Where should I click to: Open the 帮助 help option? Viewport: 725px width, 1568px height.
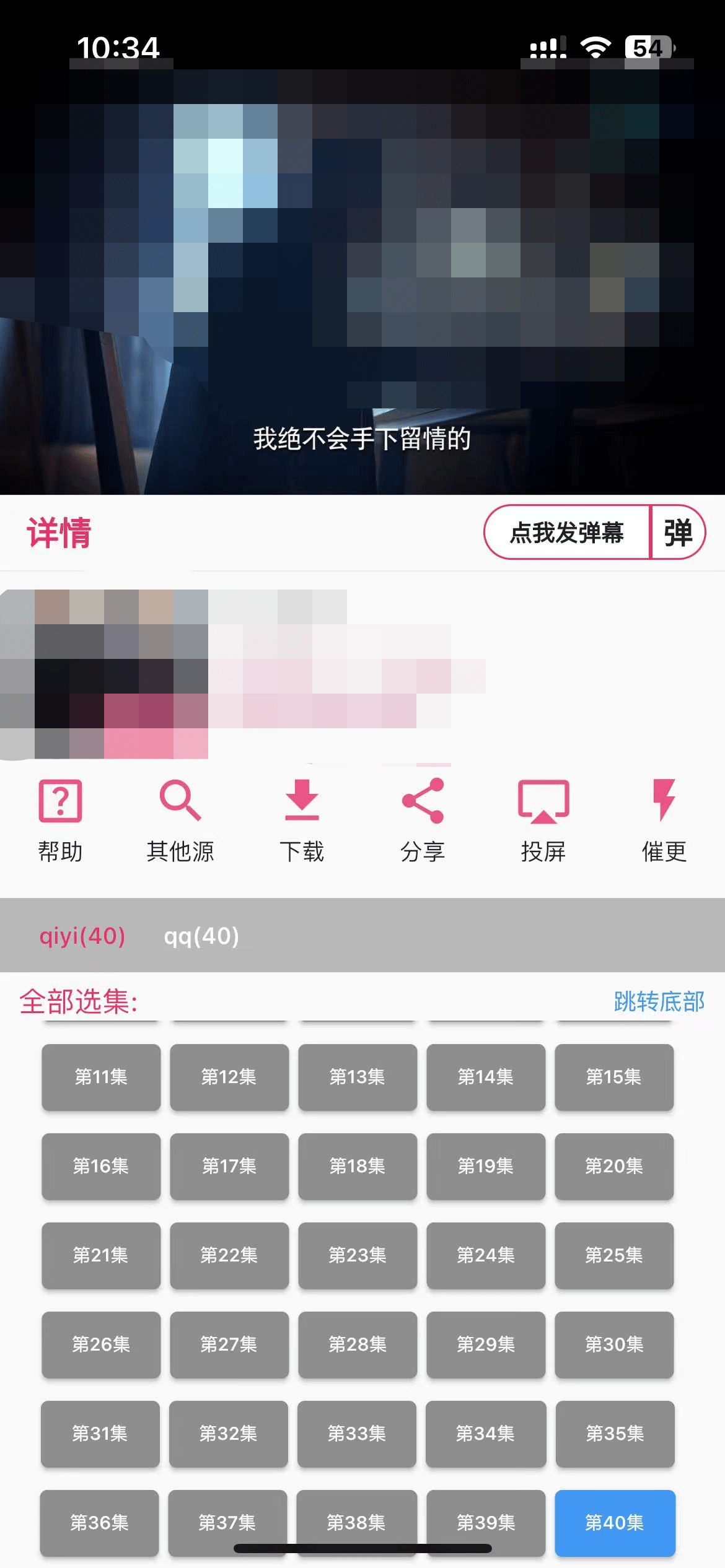[x=60, y=821]
